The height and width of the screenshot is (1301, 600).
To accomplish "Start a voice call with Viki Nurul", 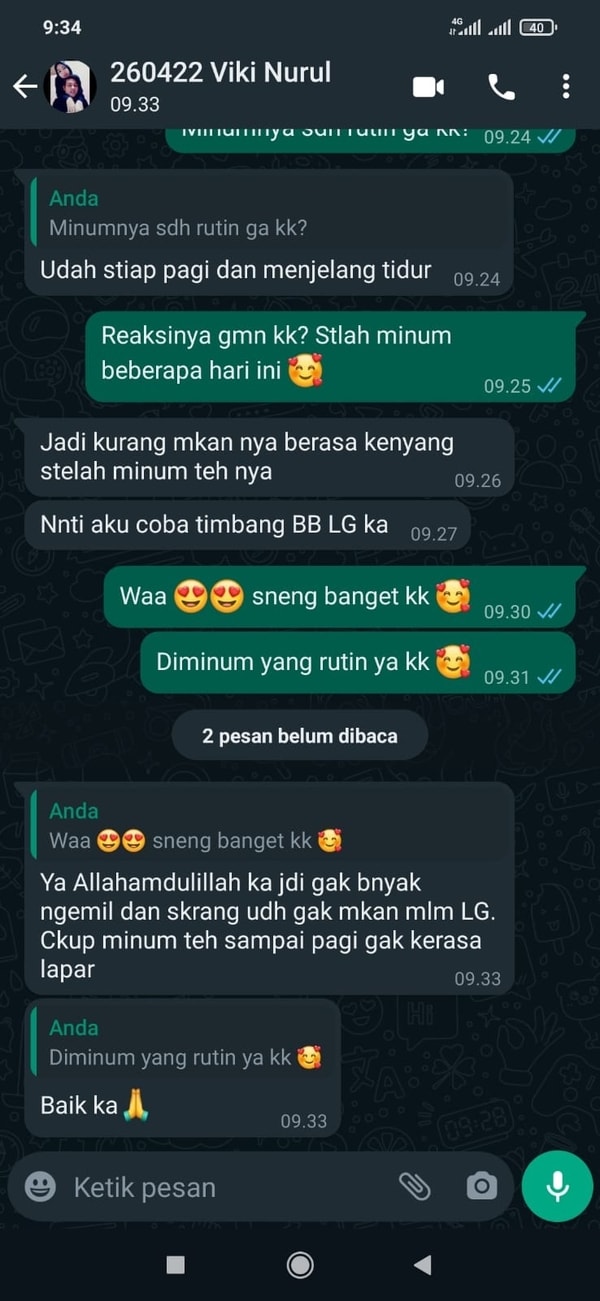I will click(x=501, y=87).
